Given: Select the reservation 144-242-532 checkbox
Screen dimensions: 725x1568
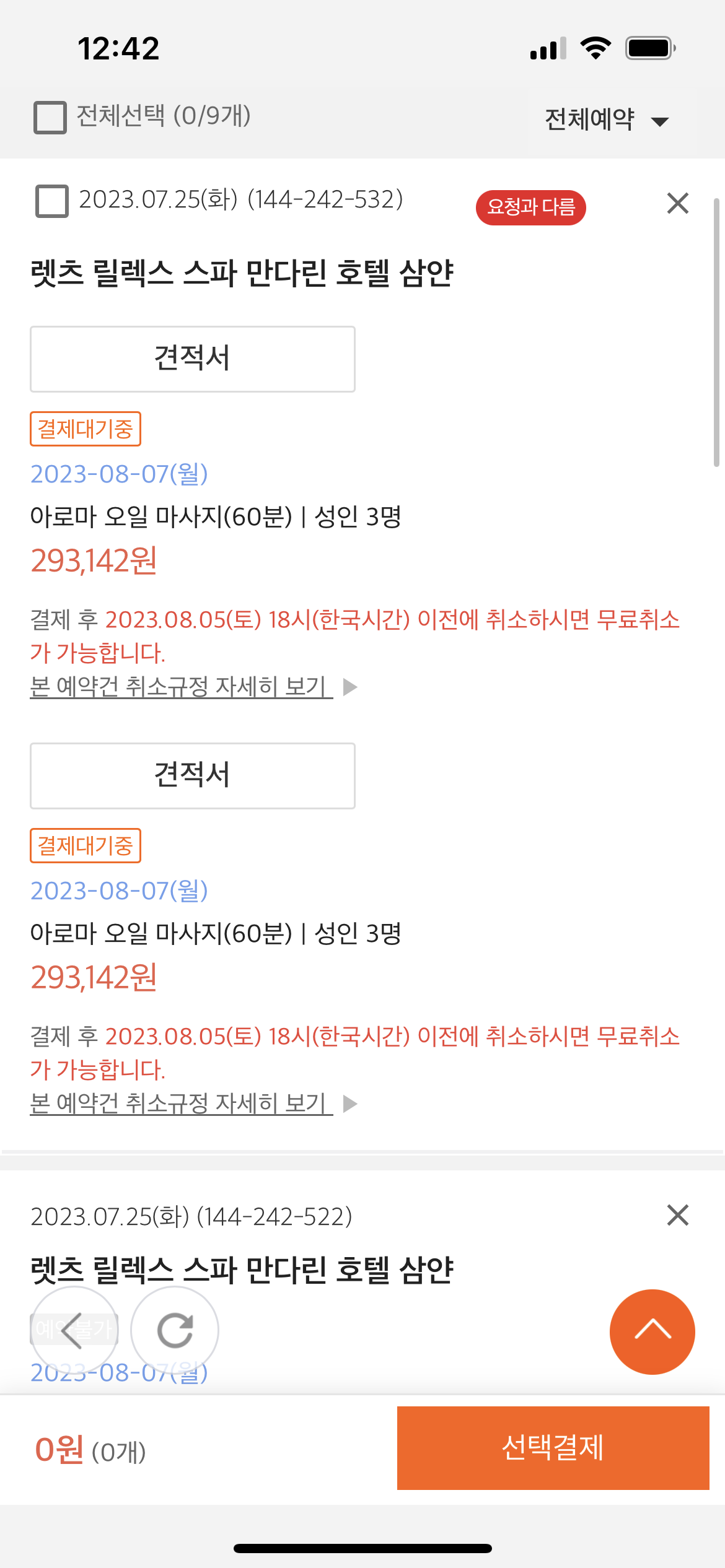Looking at the screenshot, I should (x=52, y=201).
